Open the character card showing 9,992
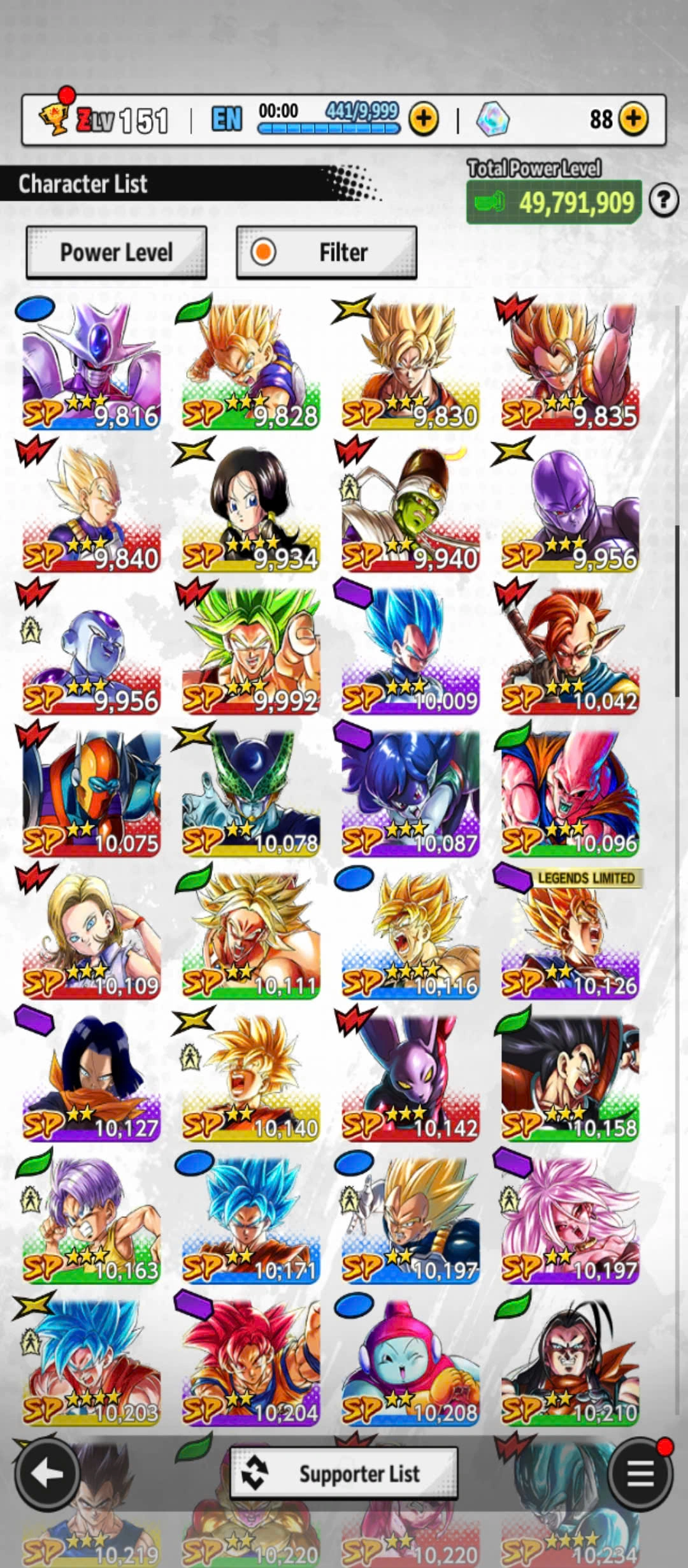 click(x=251, y=650)
